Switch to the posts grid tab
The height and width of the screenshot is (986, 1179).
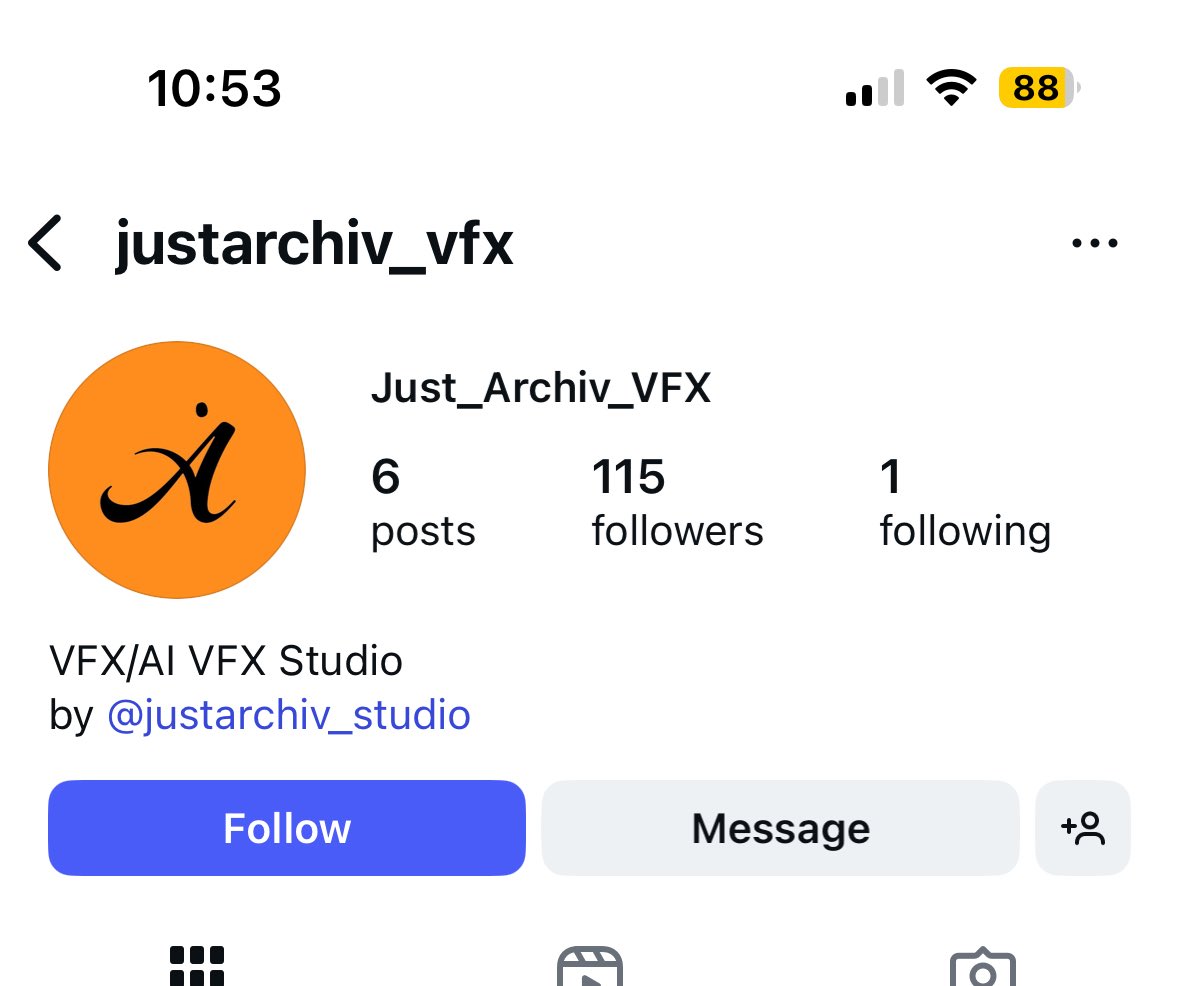coord(196,966)
